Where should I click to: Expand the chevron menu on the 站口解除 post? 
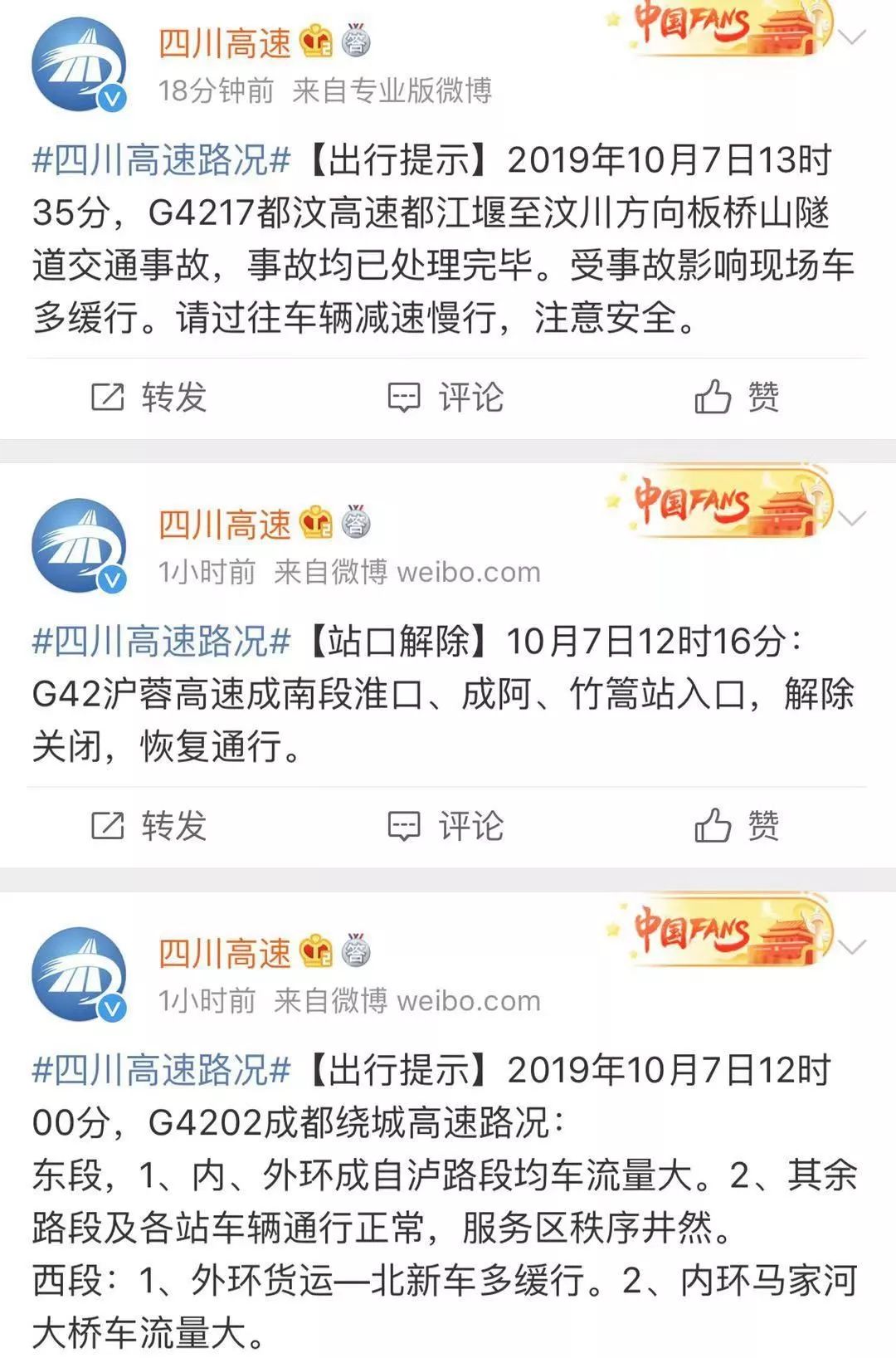[x=852, y=519]
